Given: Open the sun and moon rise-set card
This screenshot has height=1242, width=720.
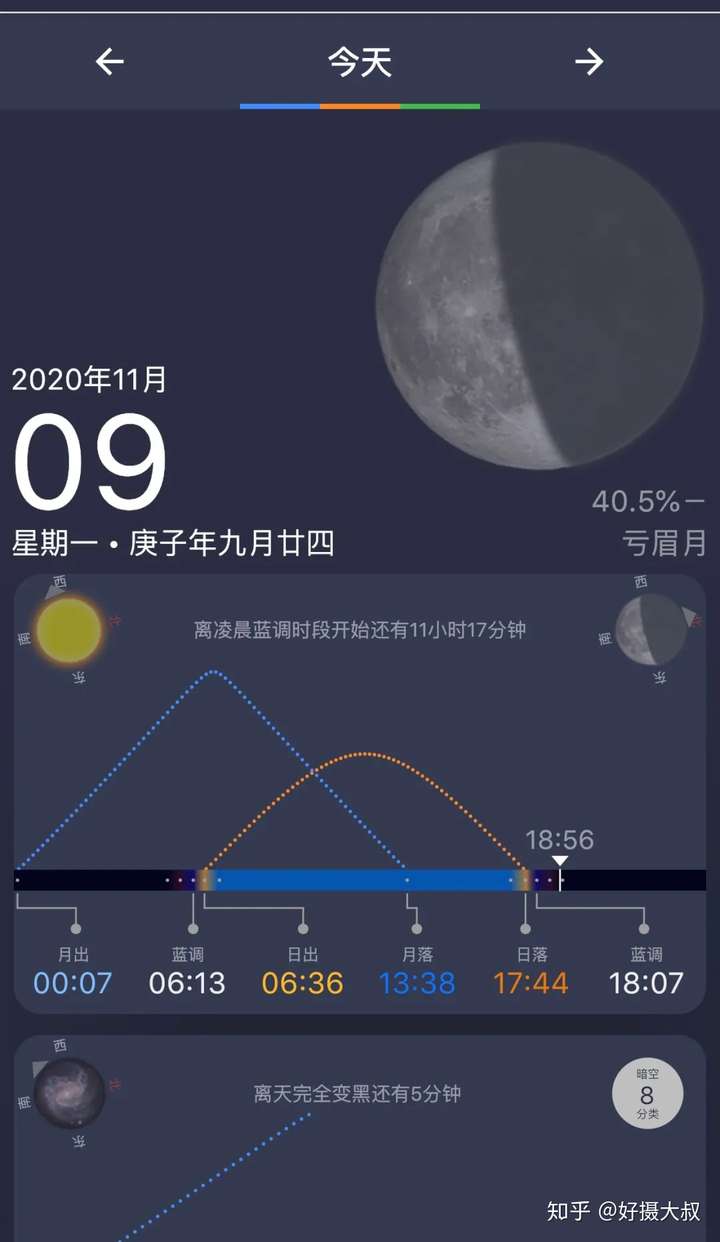Looking at the screenshot, I should click(360, 793).
